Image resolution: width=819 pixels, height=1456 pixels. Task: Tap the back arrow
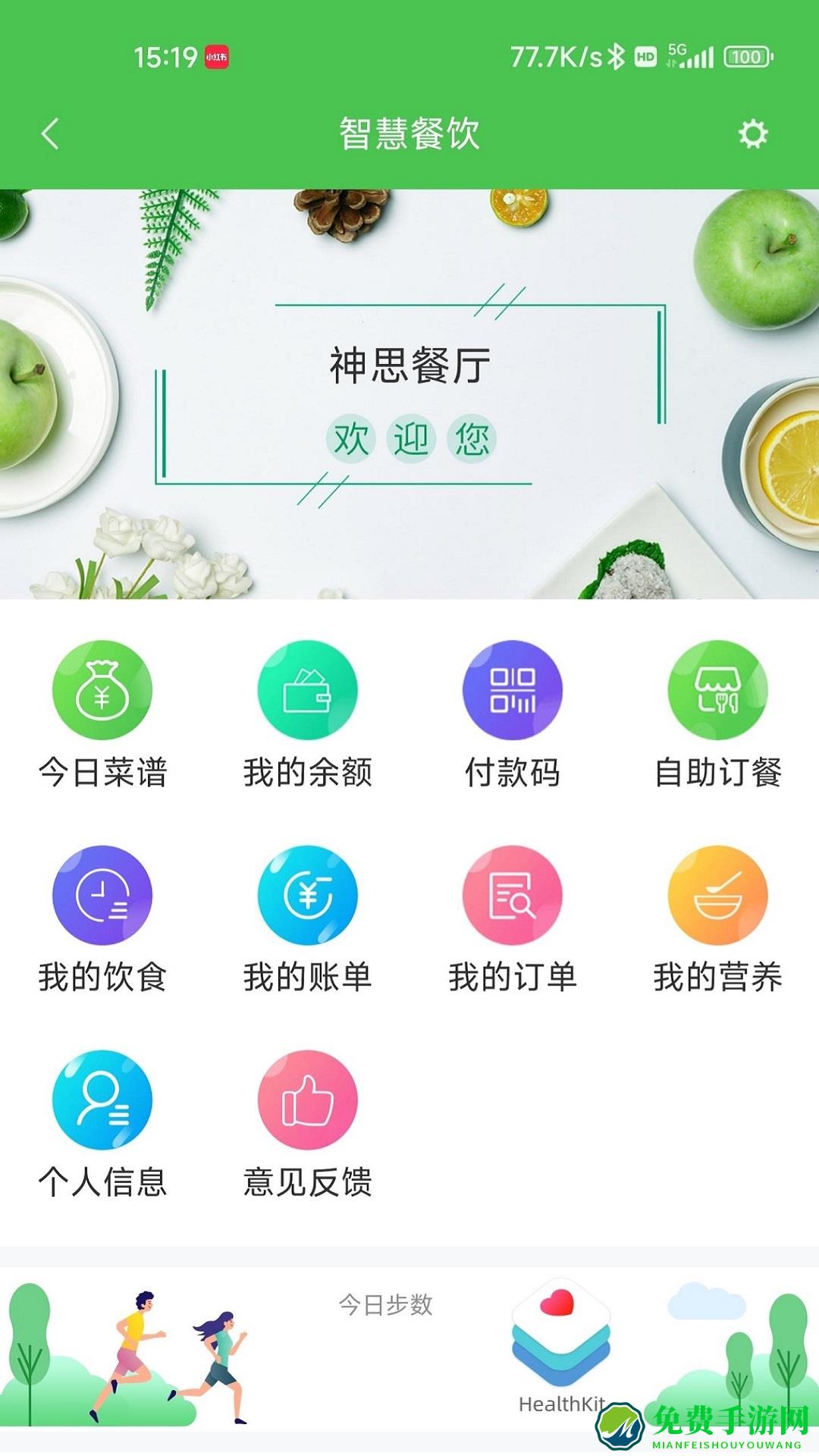[49, 135]
